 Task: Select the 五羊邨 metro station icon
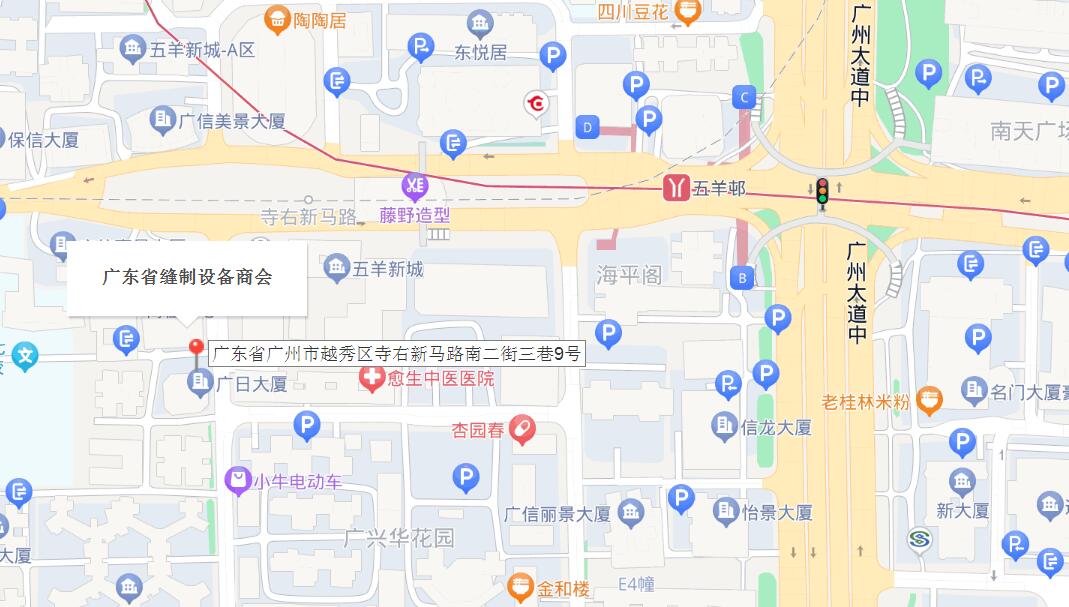[x=677, y=187]
